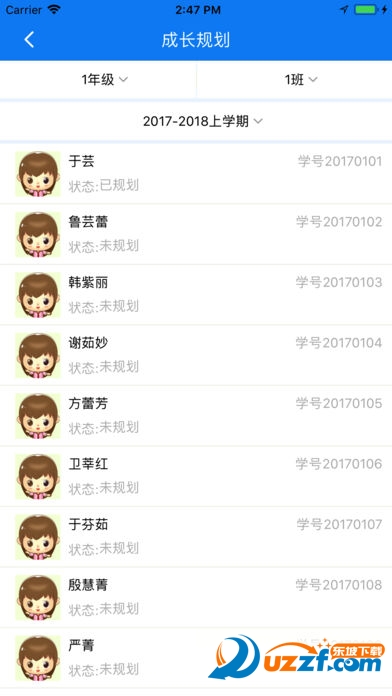Image resolution: width=392 pixels, height=696 pixels.
Task: Open student 鲁芸蕾's row
Action: point(196,234)
